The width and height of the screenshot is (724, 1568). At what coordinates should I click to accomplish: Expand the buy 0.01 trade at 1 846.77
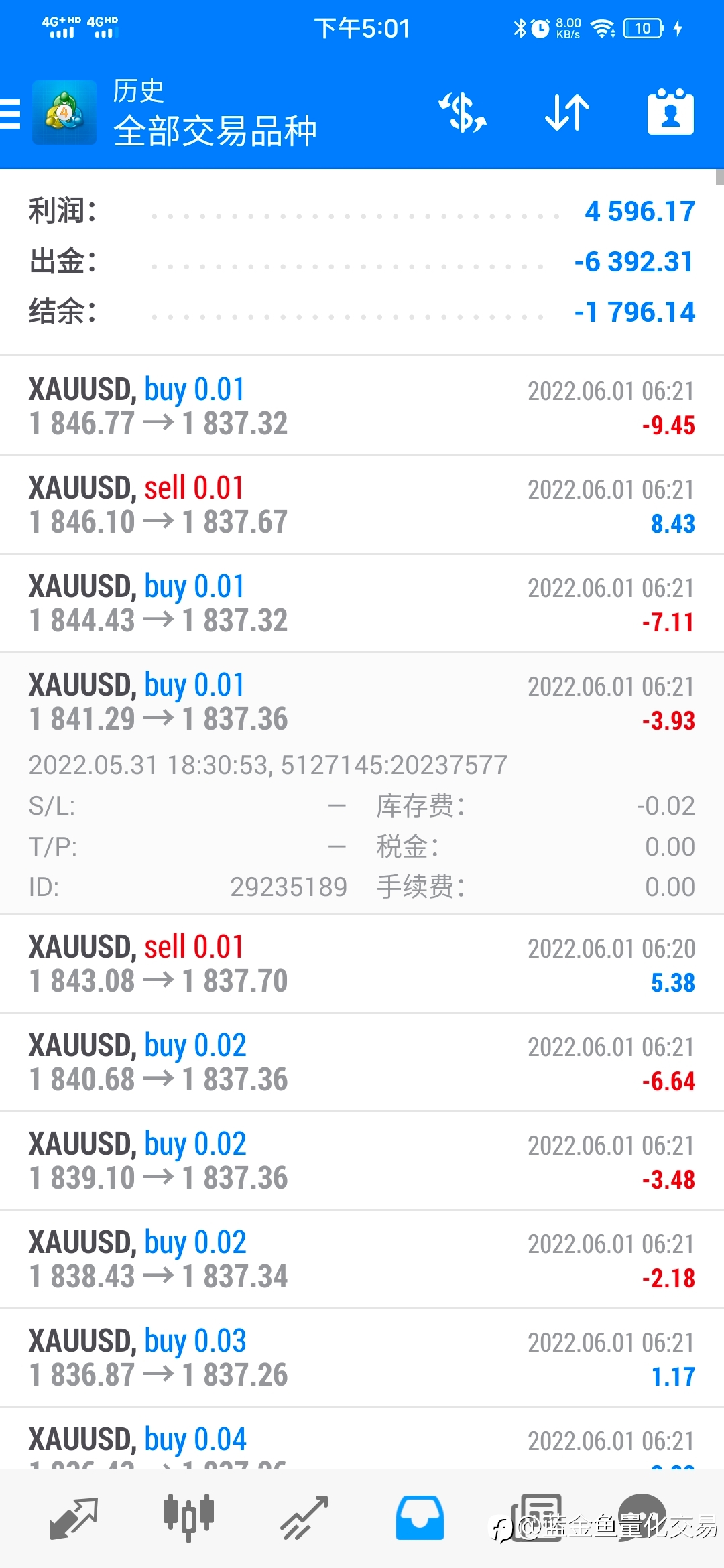(x=362, y=406)
